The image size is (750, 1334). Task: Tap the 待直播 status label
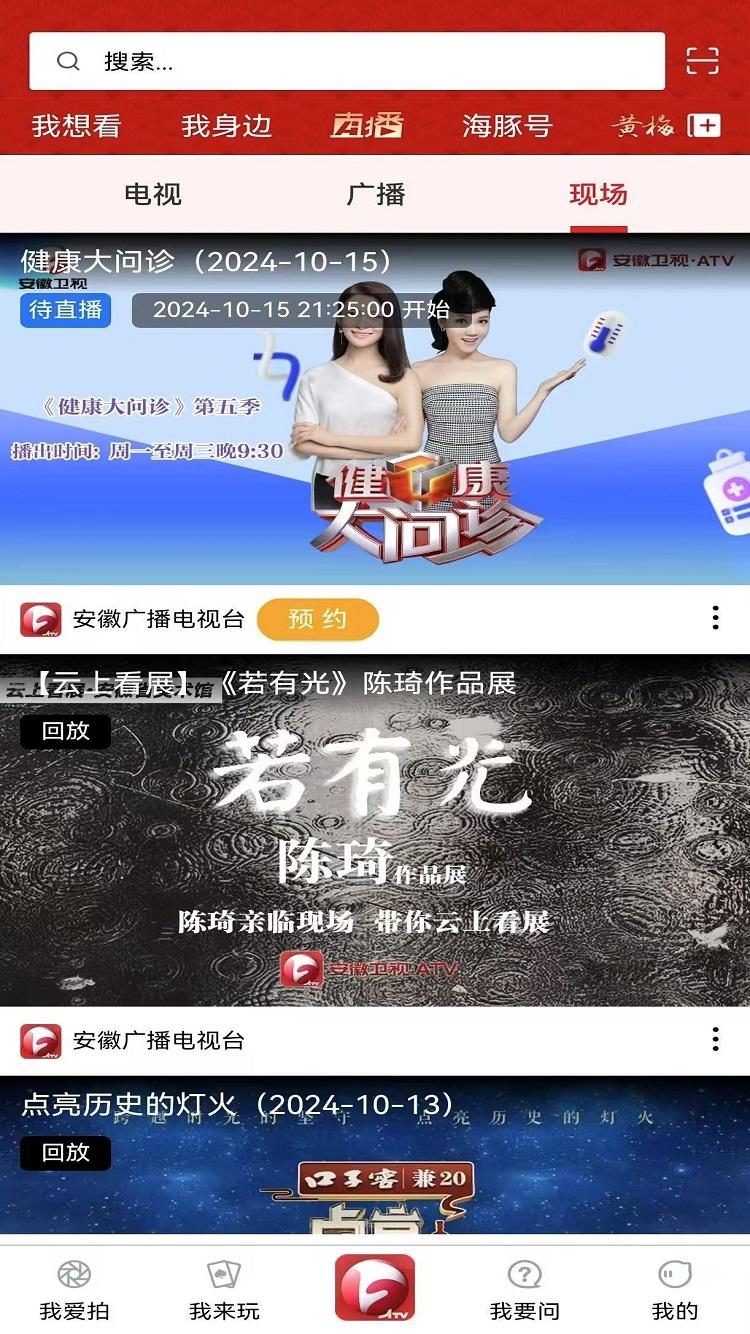(64, 311)
